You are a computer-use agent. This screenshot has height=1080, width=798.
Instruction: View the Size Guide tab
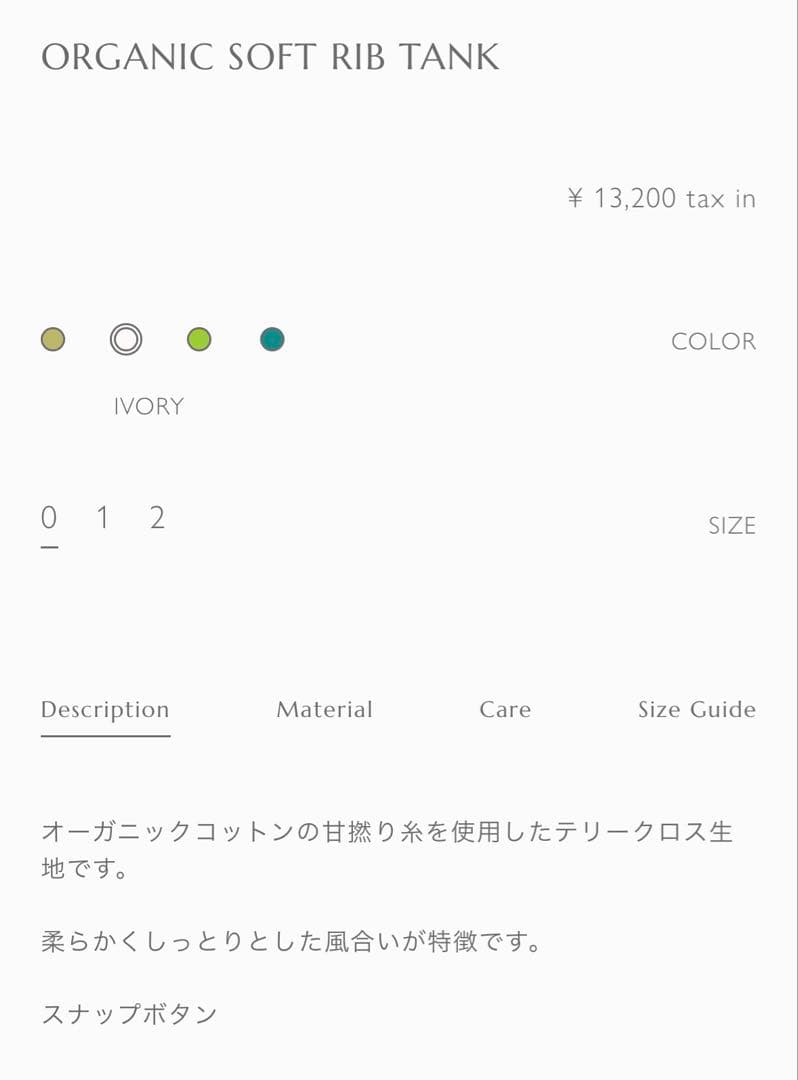click(x=697, y=710)
